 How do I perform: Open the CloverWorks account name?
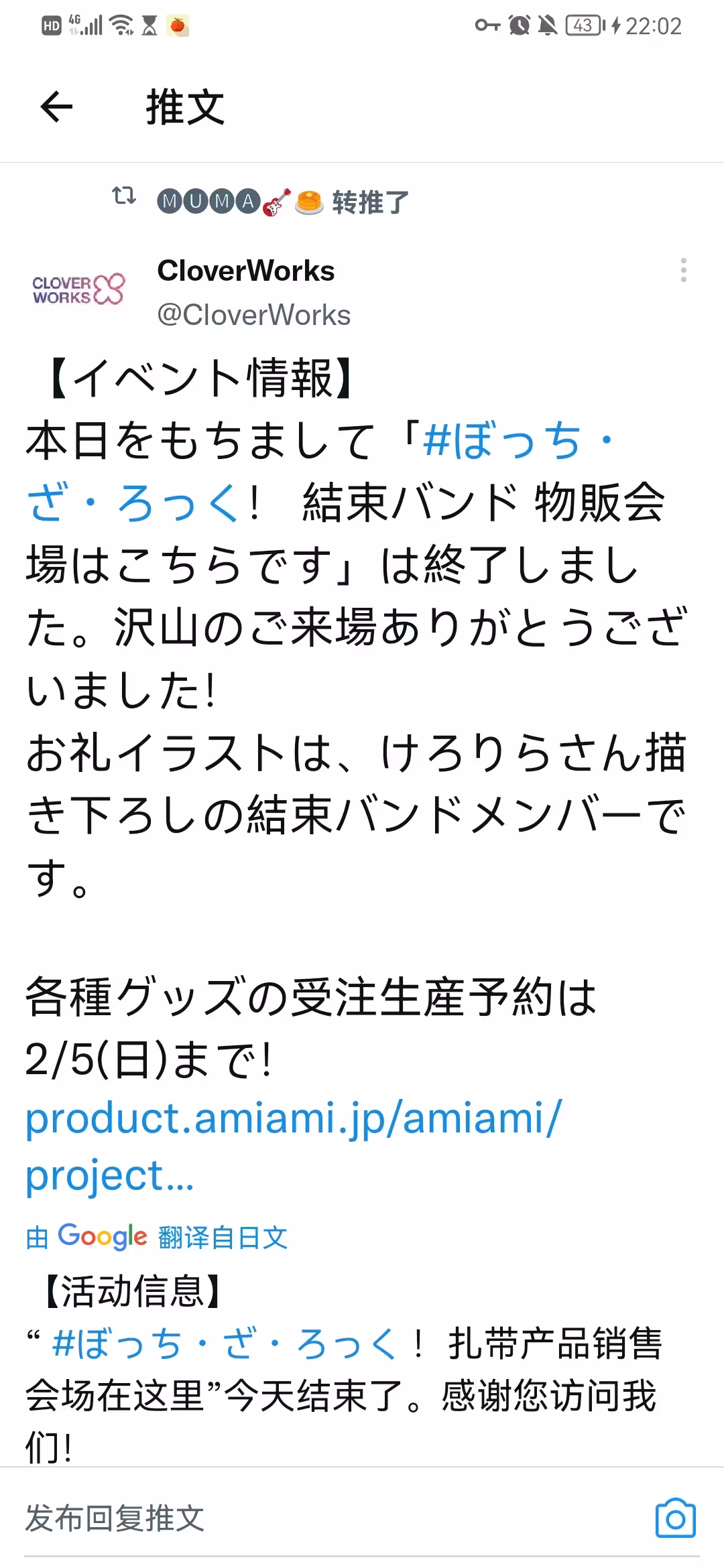(x=246, y=271)
